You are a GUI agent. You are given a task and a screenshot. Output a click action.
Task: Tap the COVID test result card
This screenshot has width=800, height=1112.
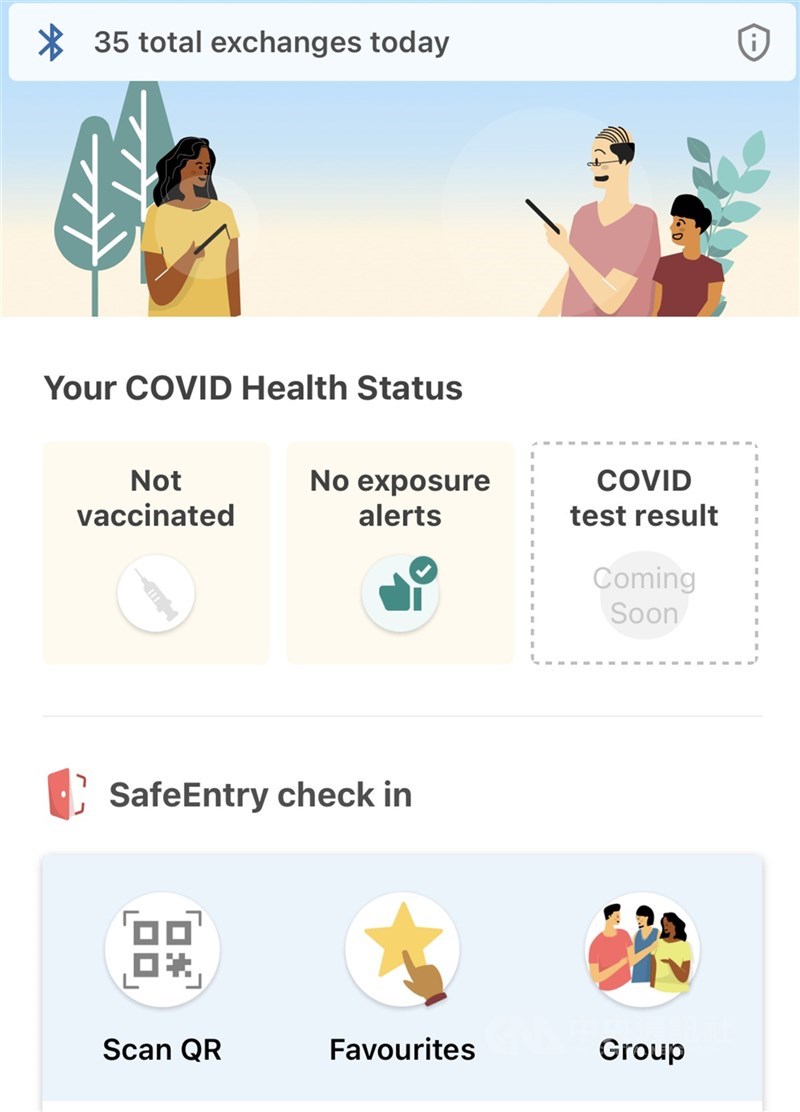[x=644, y=553]
